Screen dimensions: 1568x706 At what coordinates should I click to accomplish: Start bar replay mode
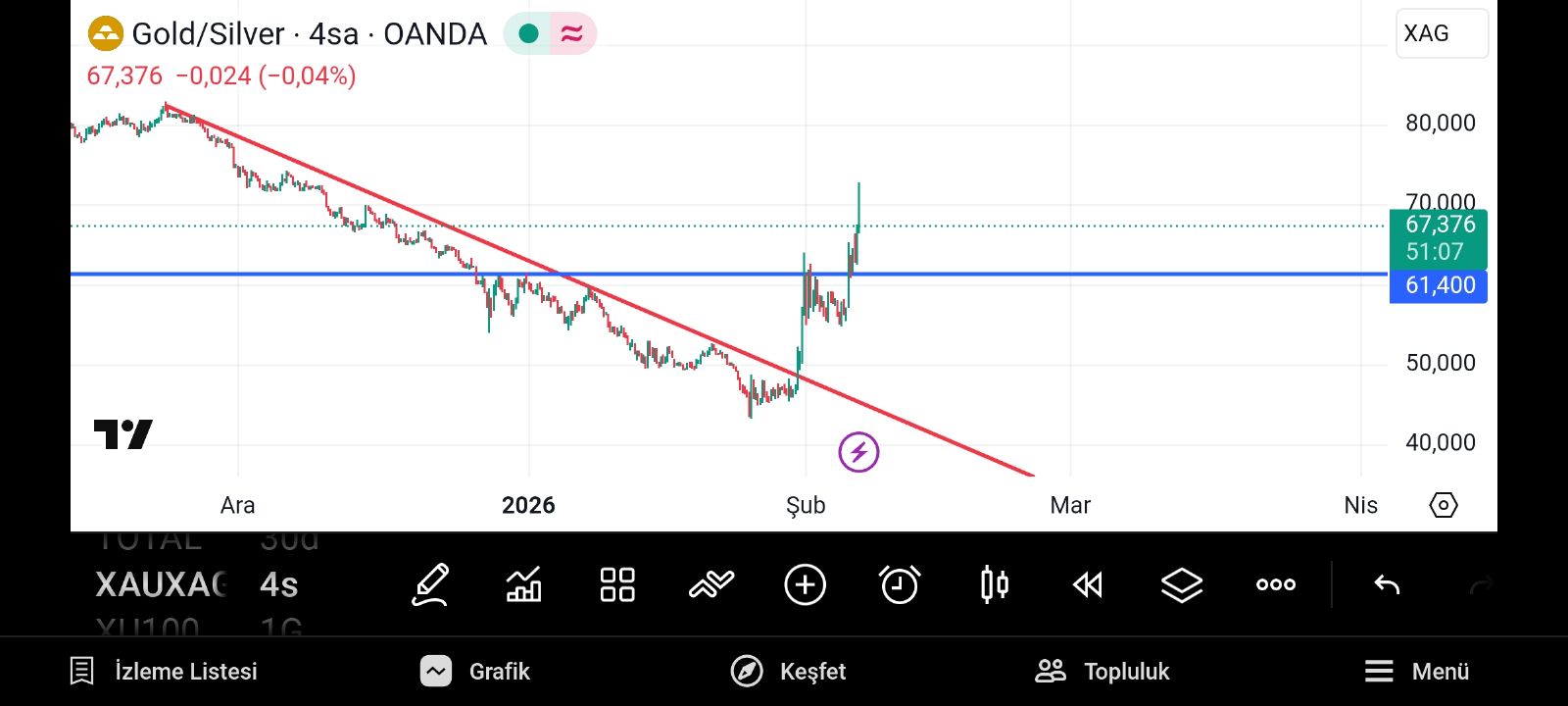(x=1088, y=585)
